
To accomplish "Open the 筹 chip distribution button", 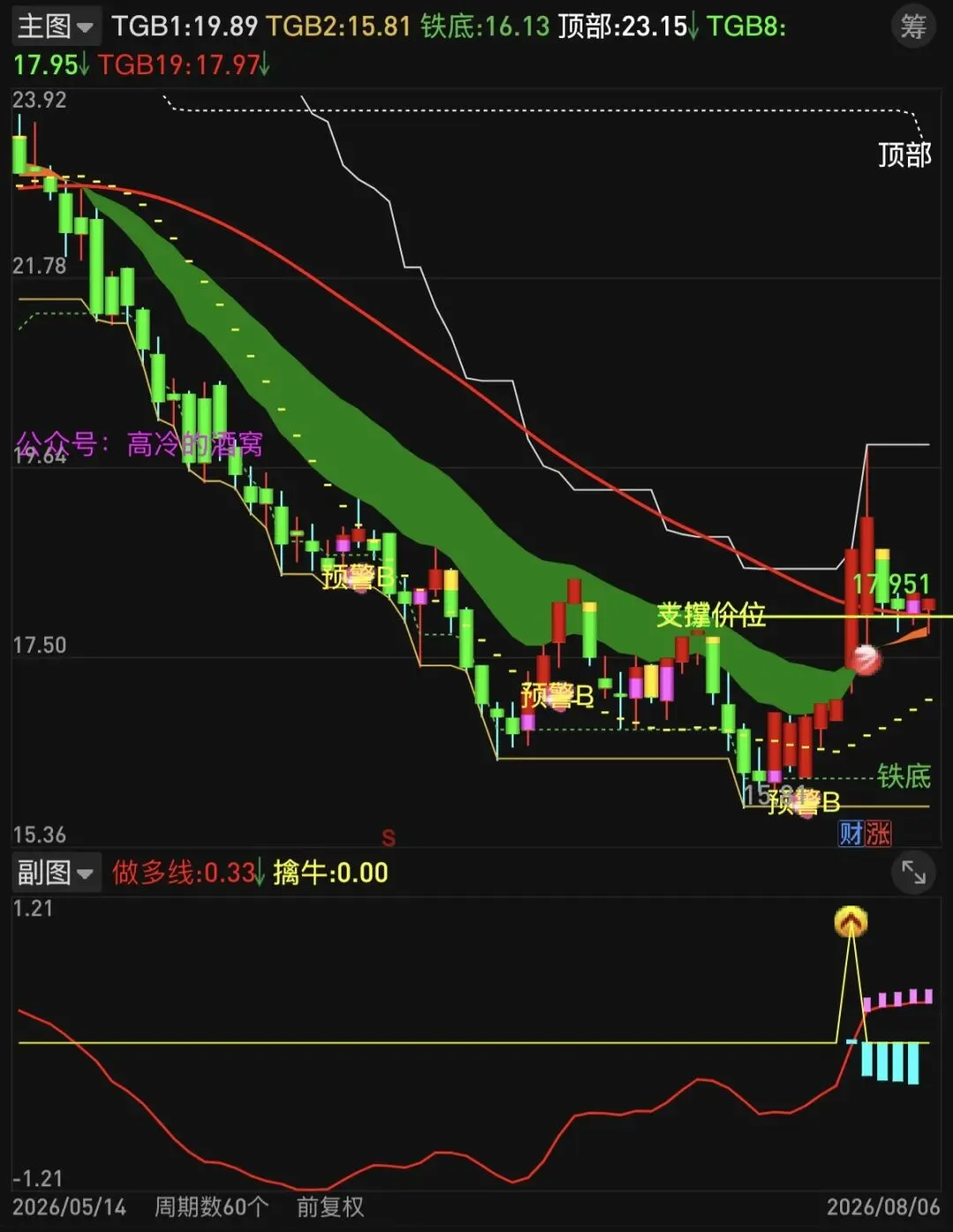I will (x=913, y=27).
